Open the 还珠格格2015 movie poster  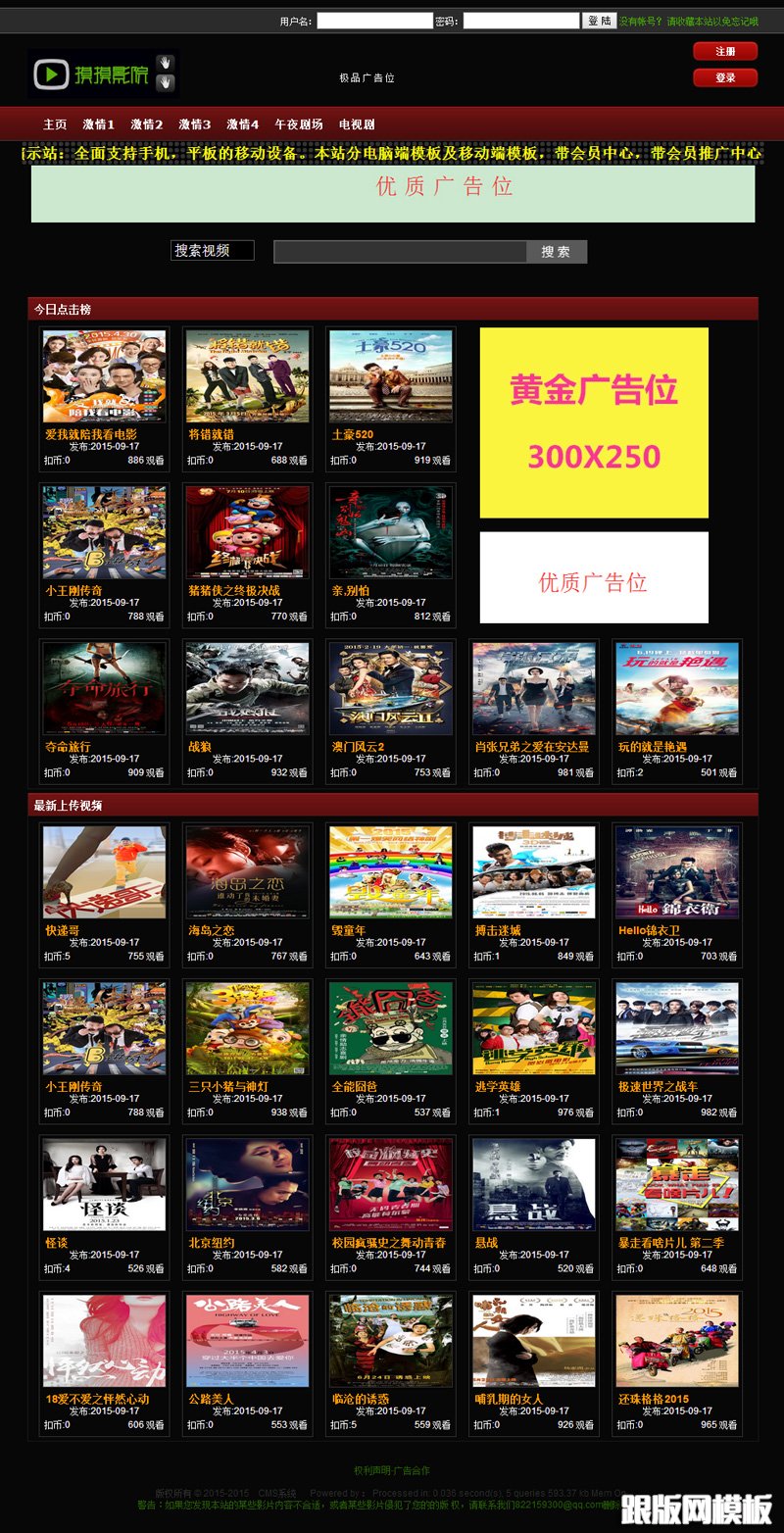(x=676, y=1342)
